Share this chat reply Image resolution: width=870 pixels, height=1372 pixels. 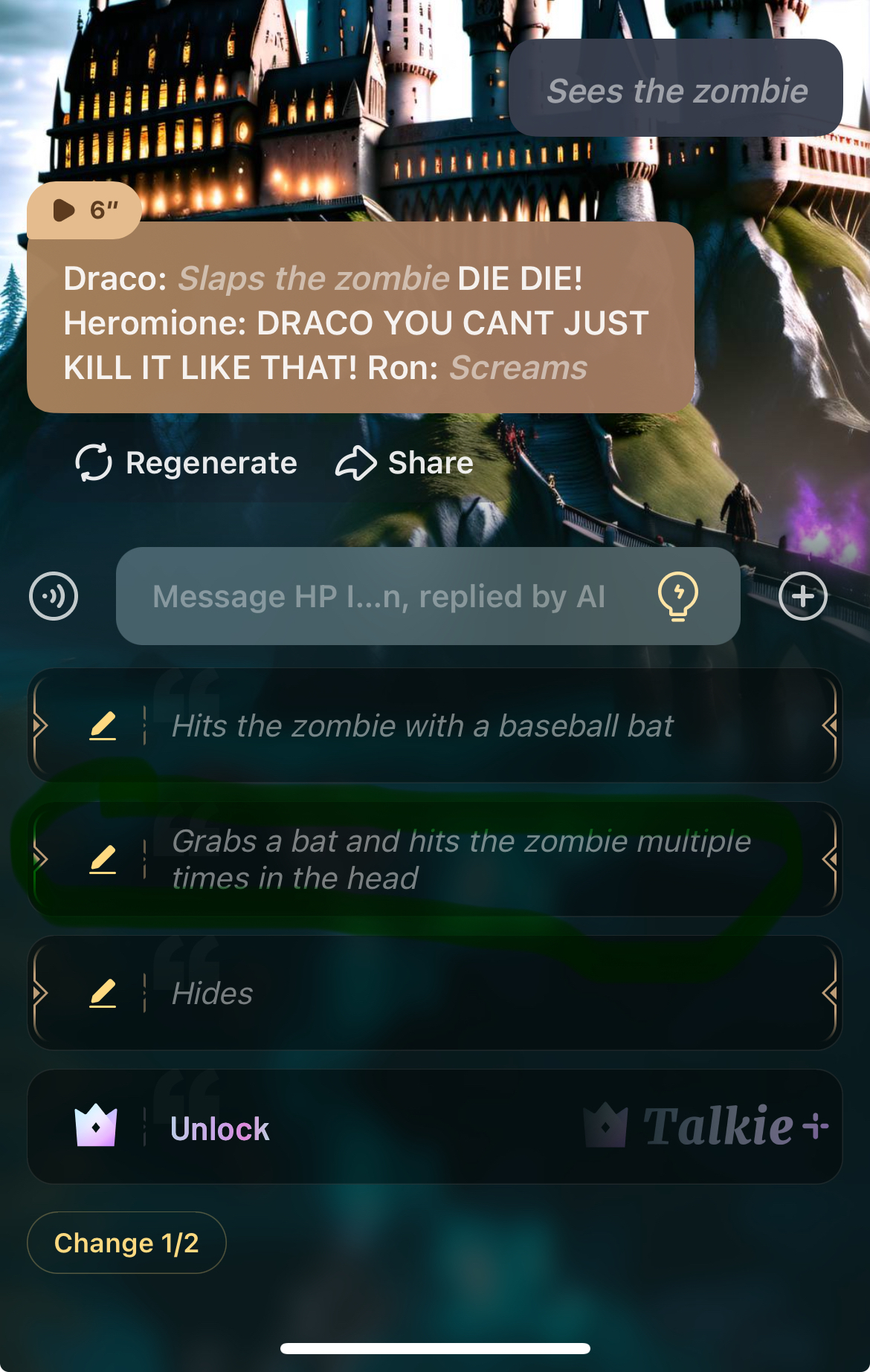tap(405, 463)
